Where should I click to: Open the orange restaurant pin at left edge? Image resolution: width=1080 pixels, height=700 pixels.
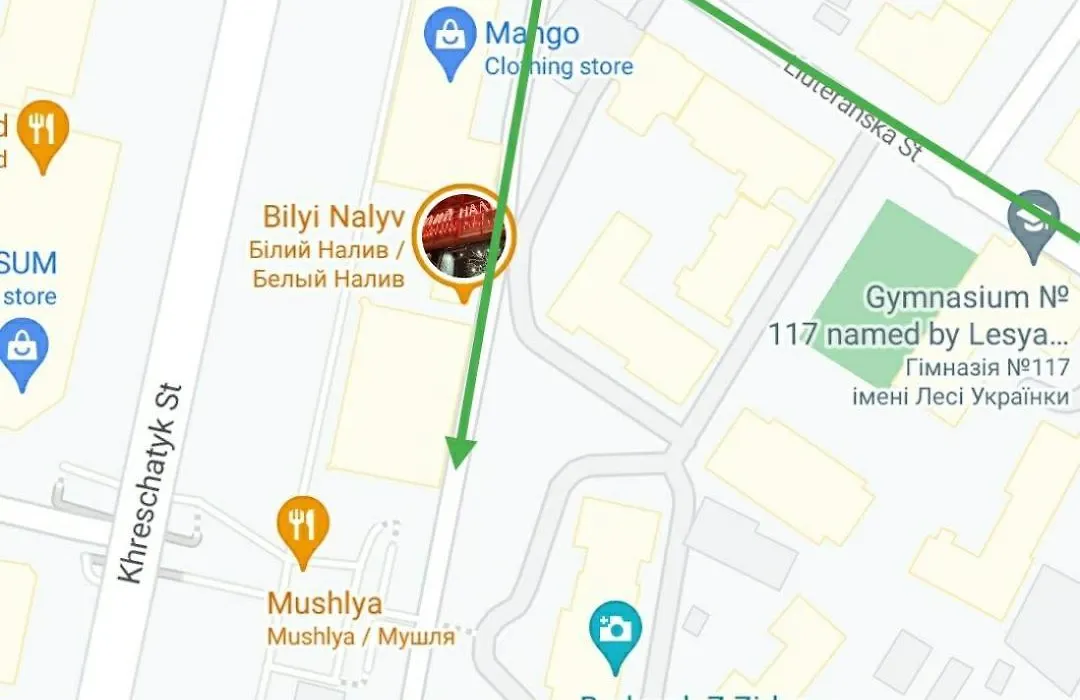tap(43, 130)
